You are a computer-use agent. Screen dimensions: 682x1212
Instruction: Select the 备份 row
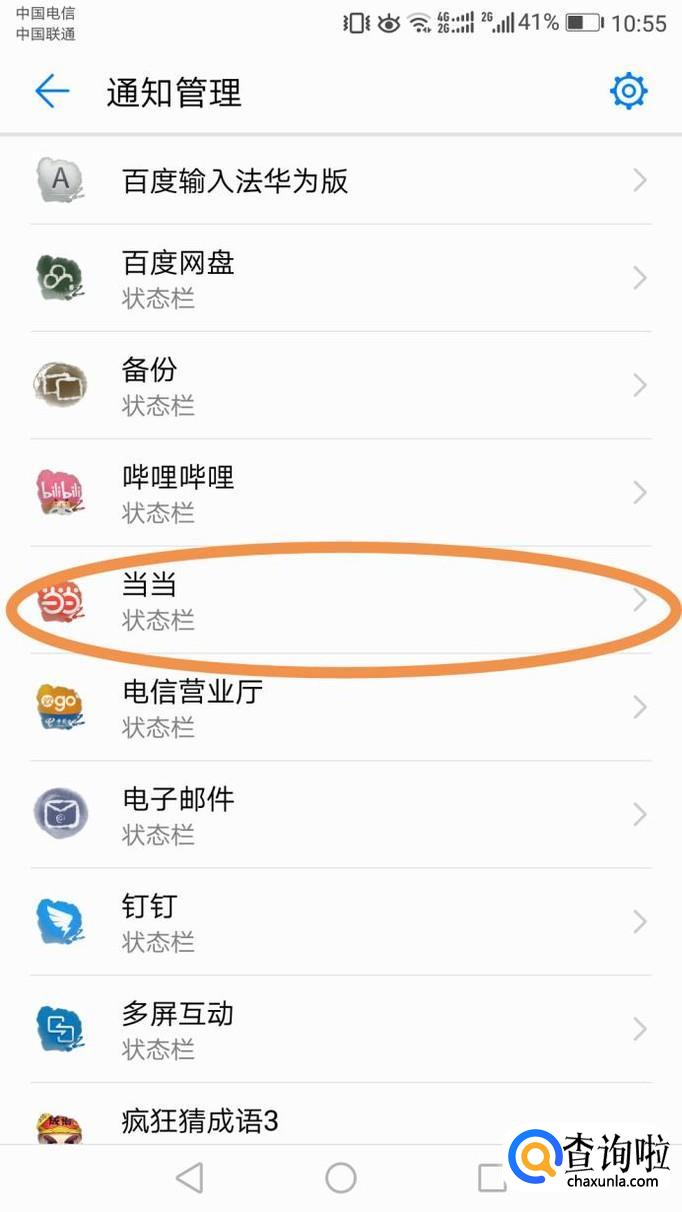point(340,385)
